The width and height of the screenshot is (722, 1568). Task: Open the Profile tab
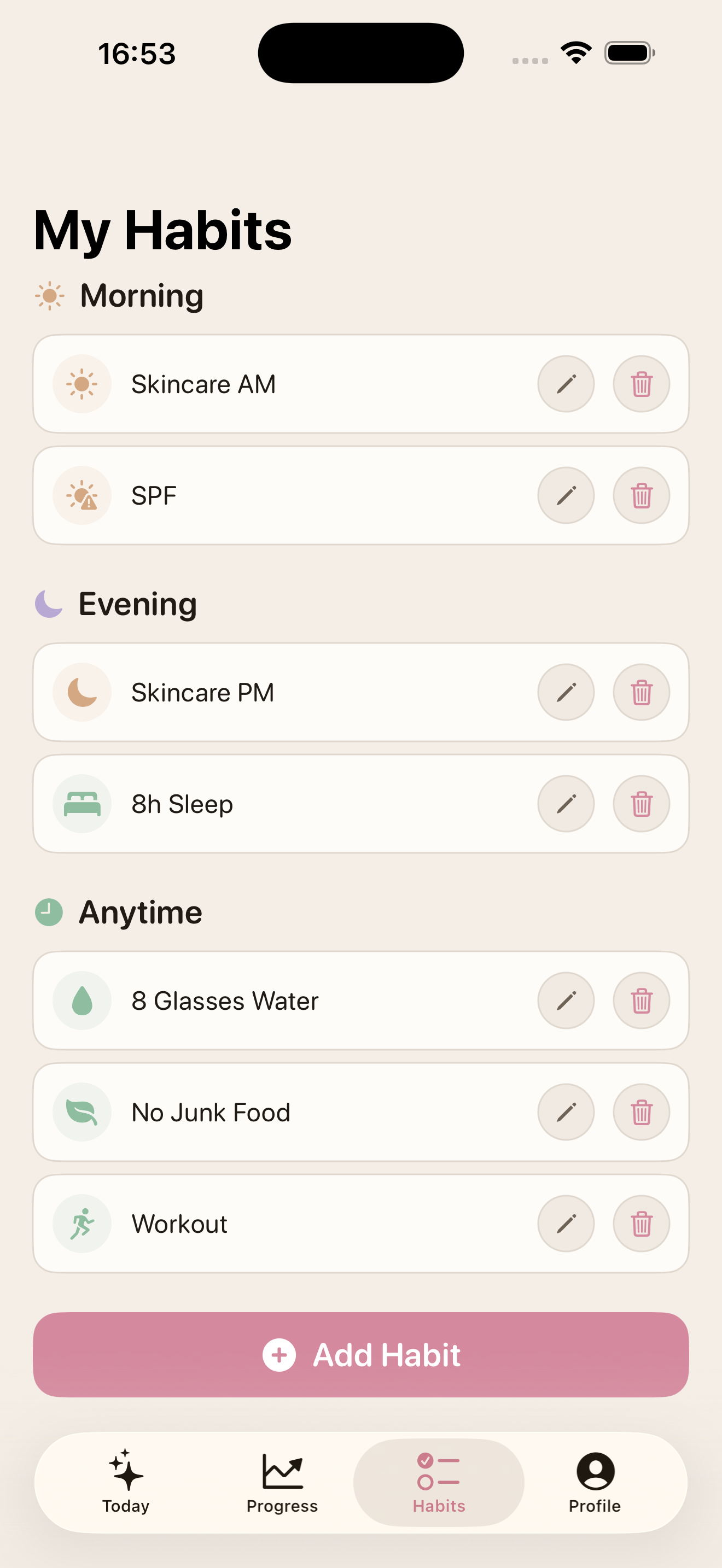point(595,1479)
